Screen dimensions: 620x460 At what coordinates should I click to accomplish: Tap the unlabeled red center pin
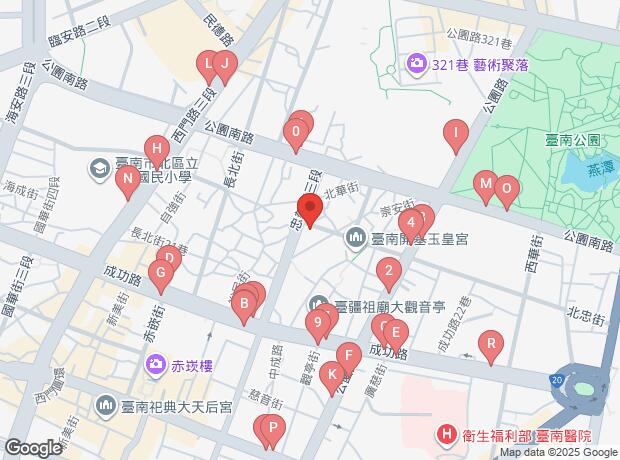[310, 210]
